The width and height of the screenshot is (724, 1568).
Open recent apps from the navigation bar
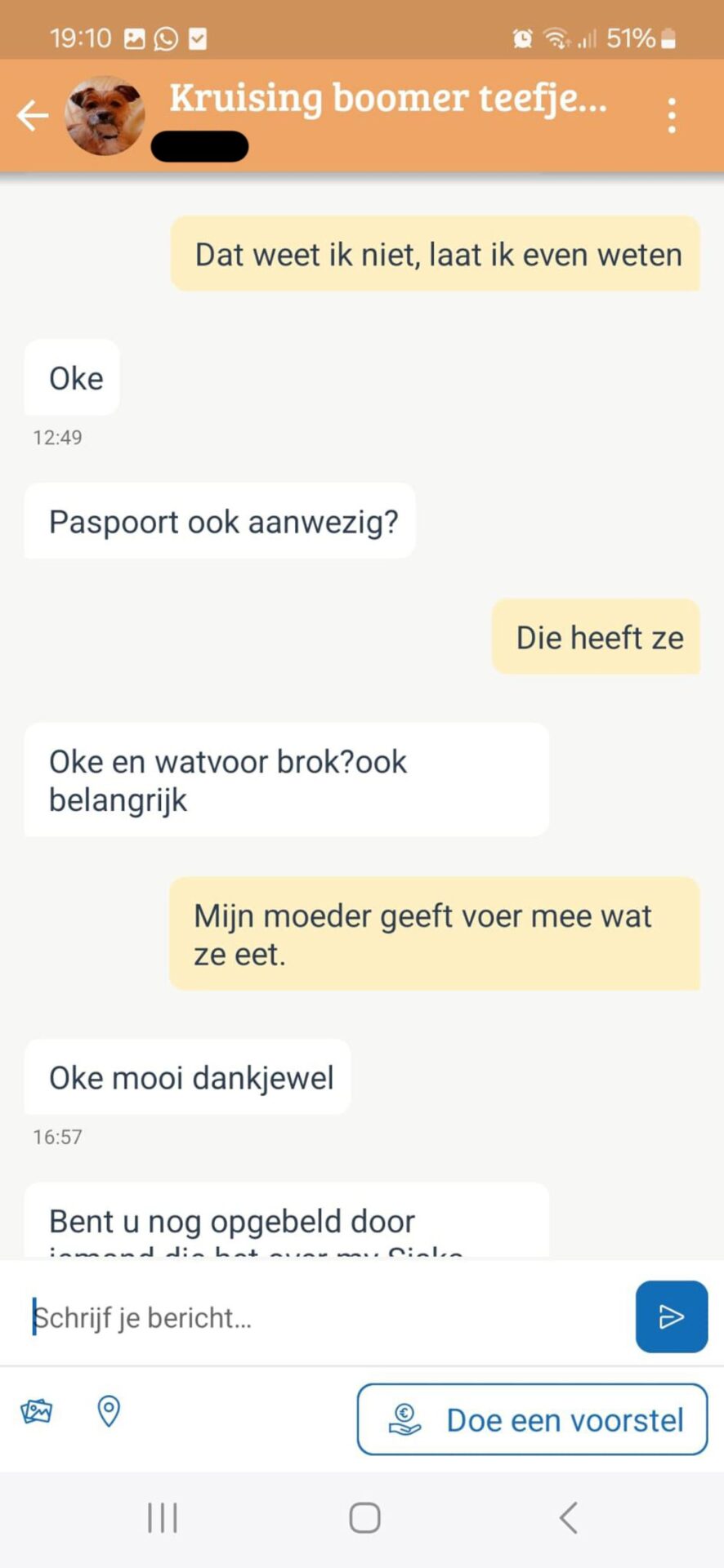(163, 1518)
